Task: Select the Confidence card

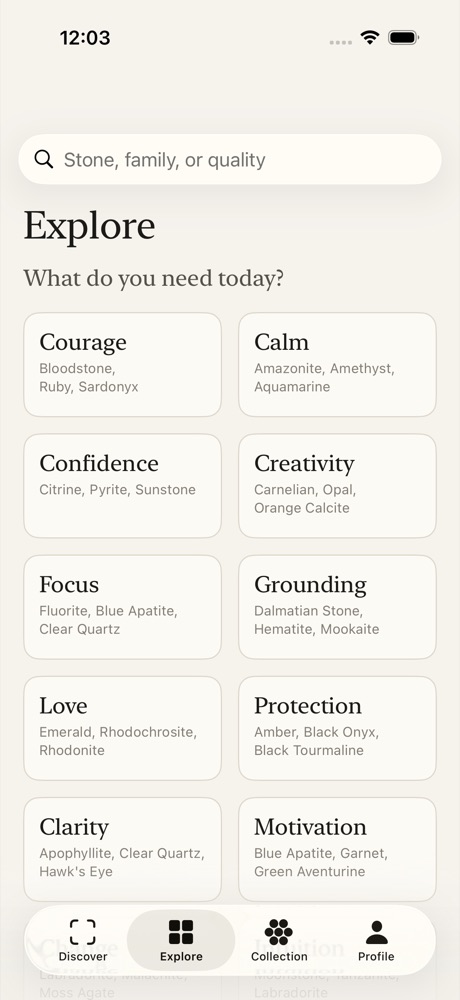Action: point(122,486)
